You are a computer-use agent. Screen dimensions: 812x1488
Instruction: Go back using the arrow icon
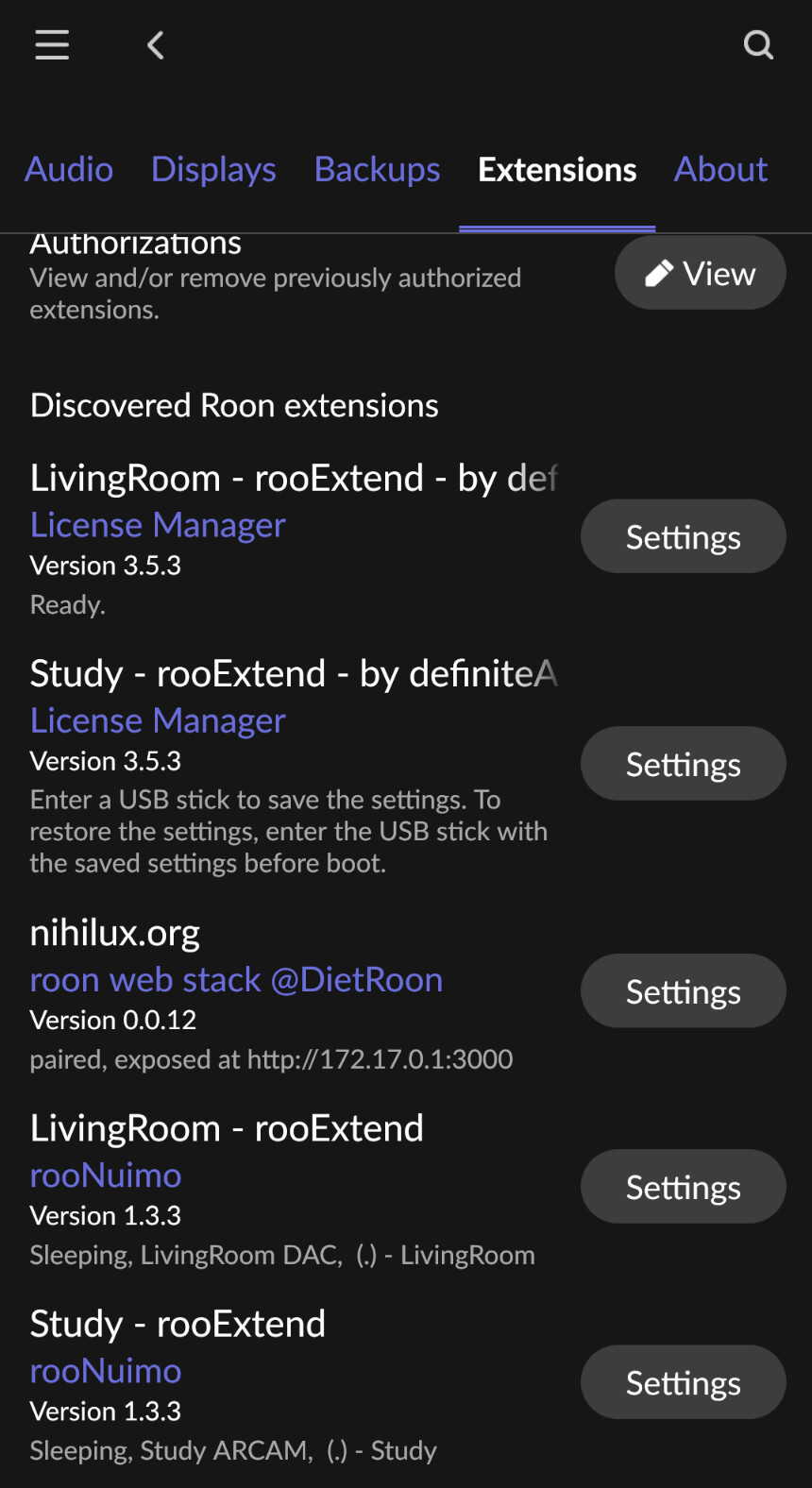pos(156,44)
